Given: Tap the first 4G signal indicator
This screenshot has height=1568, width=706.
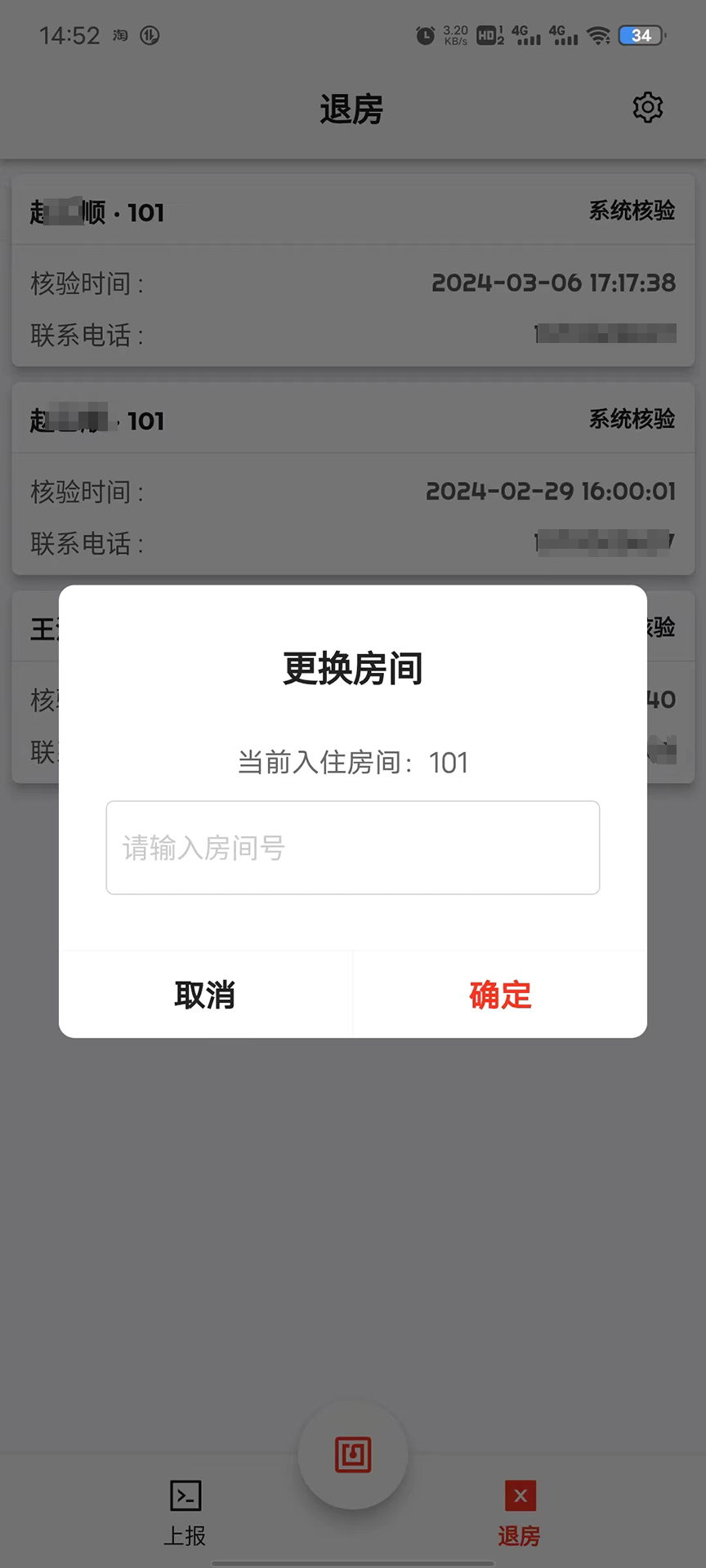Looking at the screenshot, I should 525,34.
